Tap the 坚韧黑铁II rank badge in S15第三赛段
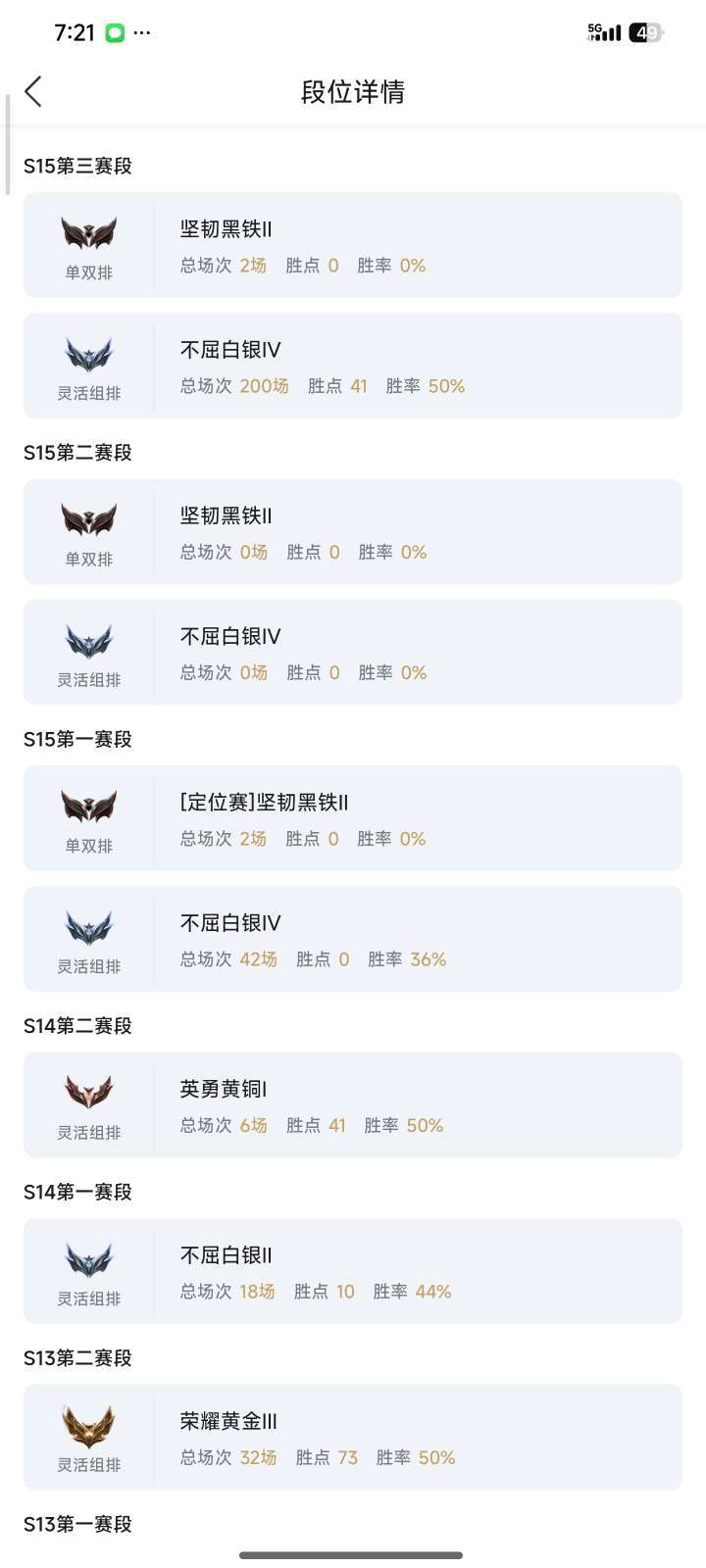The width and height of the screenshot is (706, 1568). [x=89, y=233]
